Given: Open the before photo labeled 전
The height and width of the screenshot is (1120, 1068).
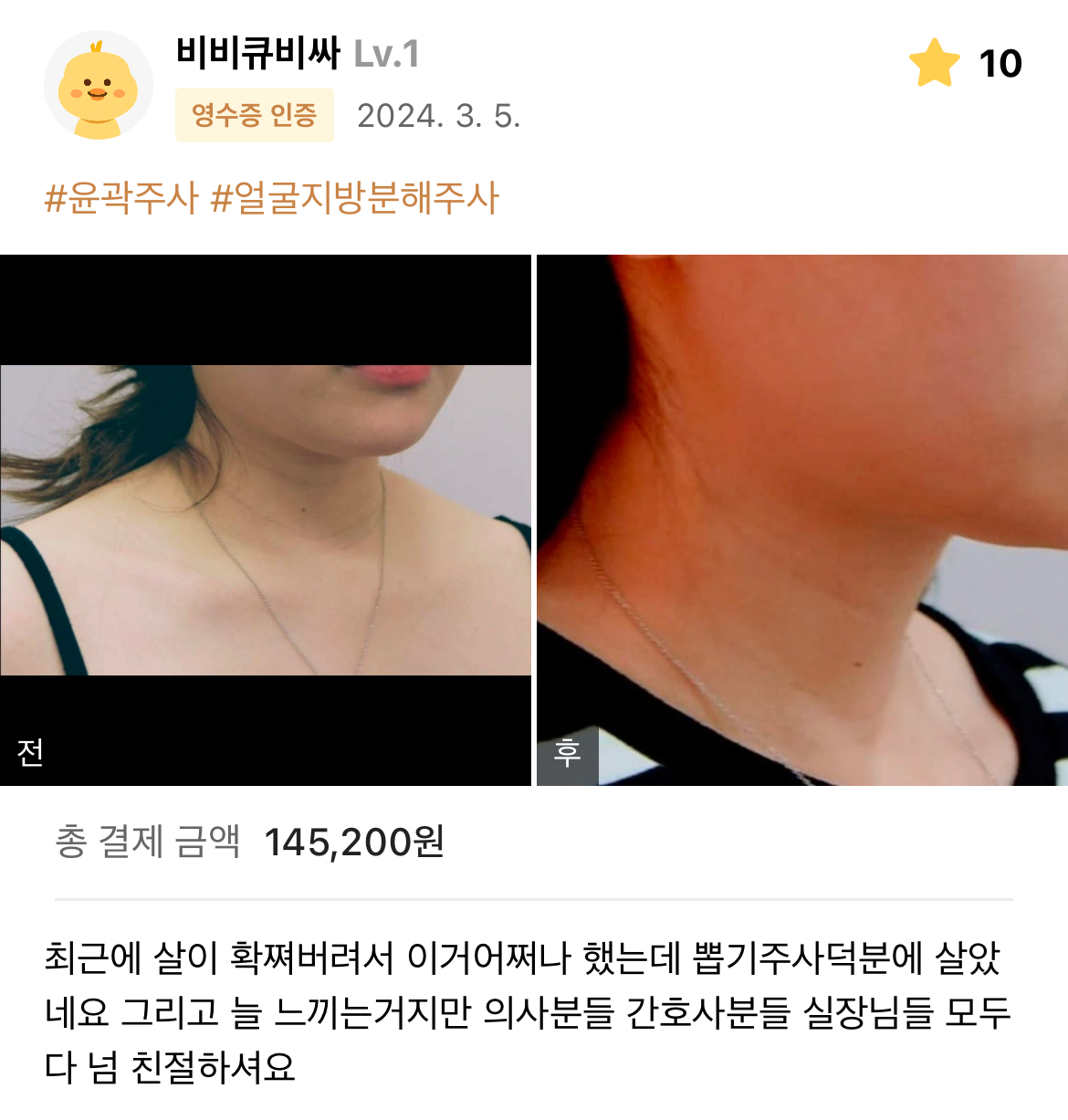Looking at the screenshot, I should pos(265,520).
